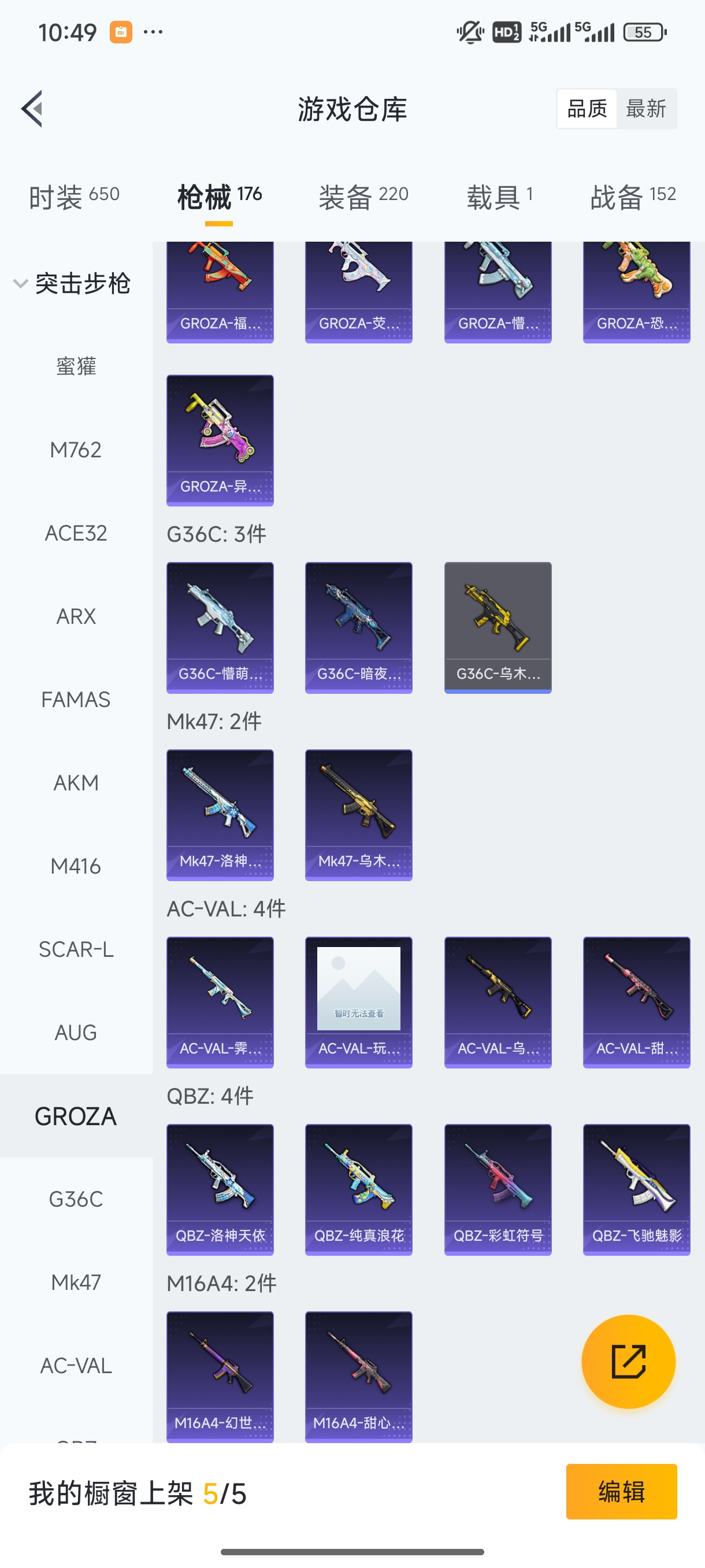This screenshot has width=705, height=1568.
Task: View the QBZ-彩虹符号 skin
Action: [498, 1189]
